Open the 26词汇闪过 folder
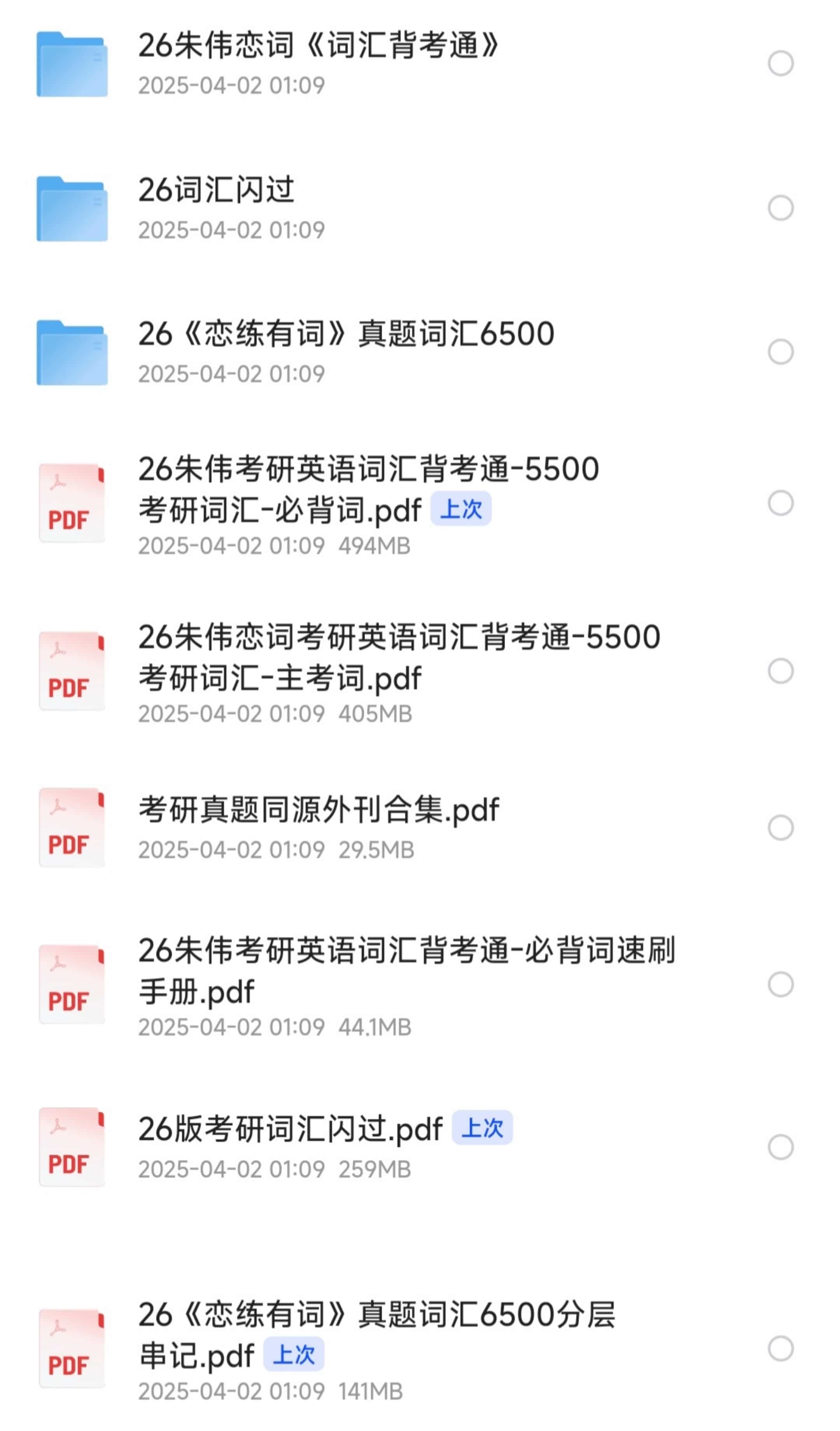This screenshot has width=840, height=1431. pyautogui.click(x=216, y=190)
